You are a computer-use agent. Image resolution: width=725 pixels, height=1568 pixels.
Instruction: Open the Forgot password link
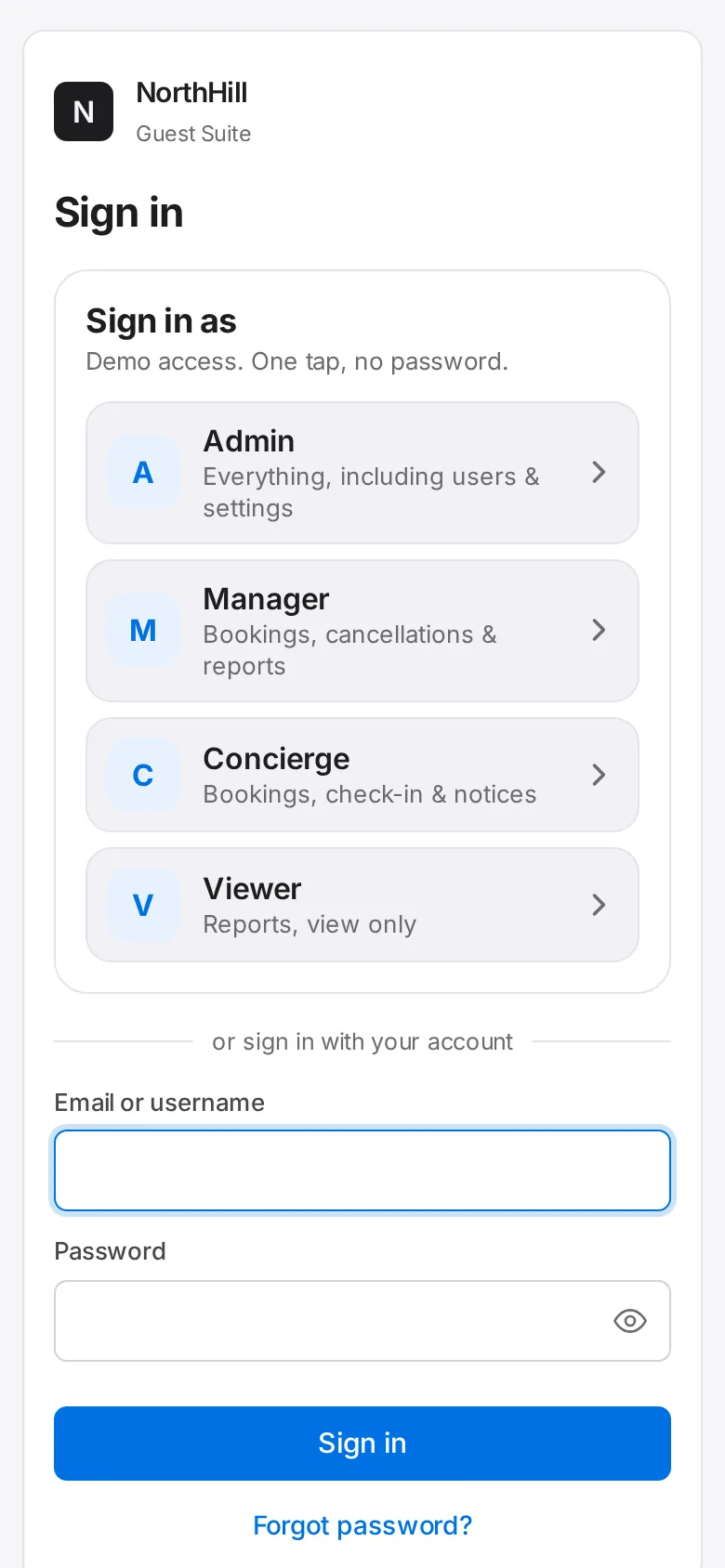(362, 1525)
